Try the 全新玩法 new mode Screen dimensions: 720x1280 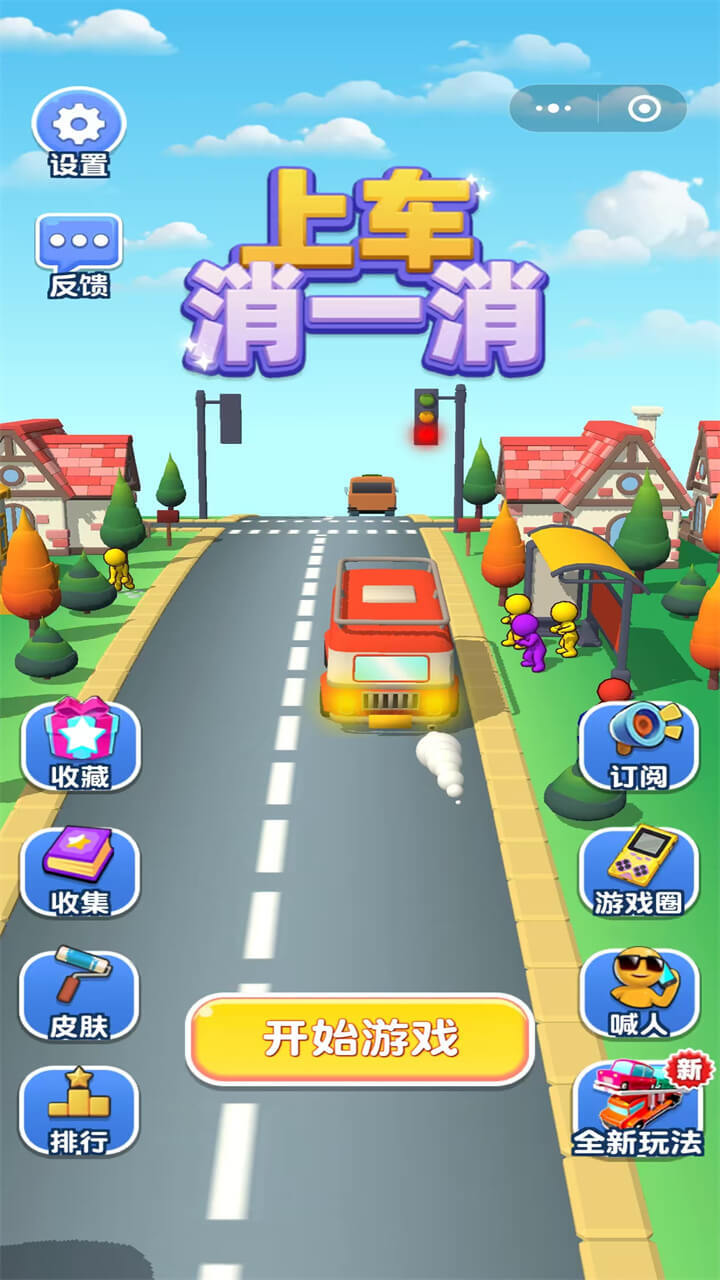click(x=639, y=1110)
